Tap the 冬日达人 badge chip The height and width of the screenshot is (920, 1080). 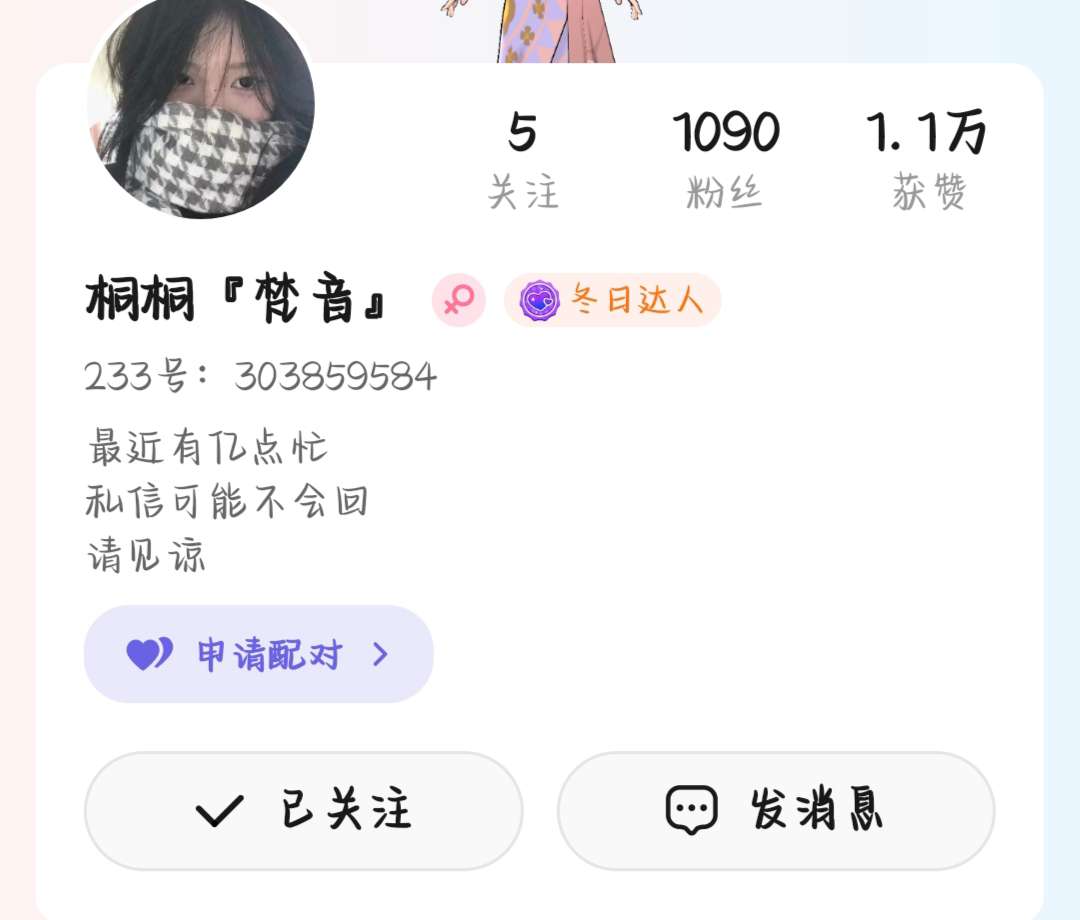[x=612, y=300]
